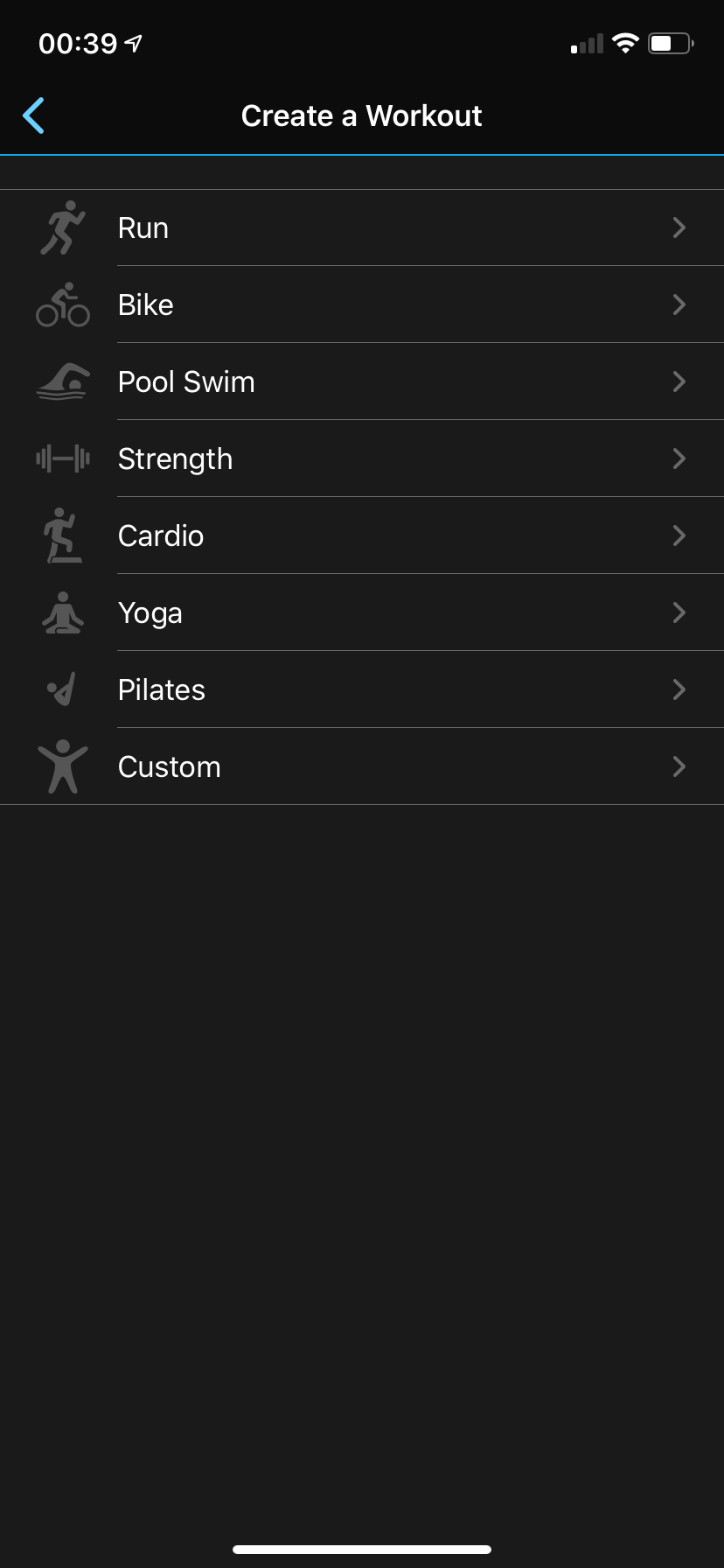The height and width of the screenshot is (1568, 724).
Task: Create a Strength workout
Action: tap(362, 459)
